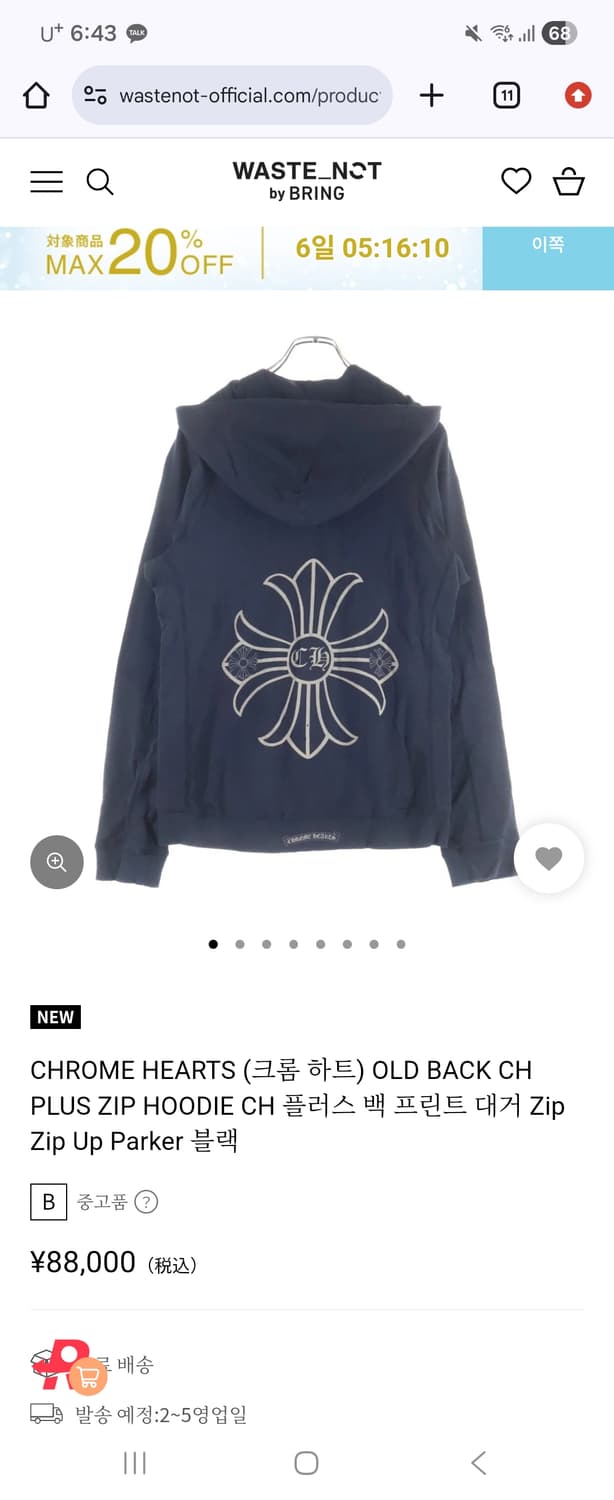This screenshot has height=1500, width=614.
Task: Open a new browser tab
Action: [431, 96]
